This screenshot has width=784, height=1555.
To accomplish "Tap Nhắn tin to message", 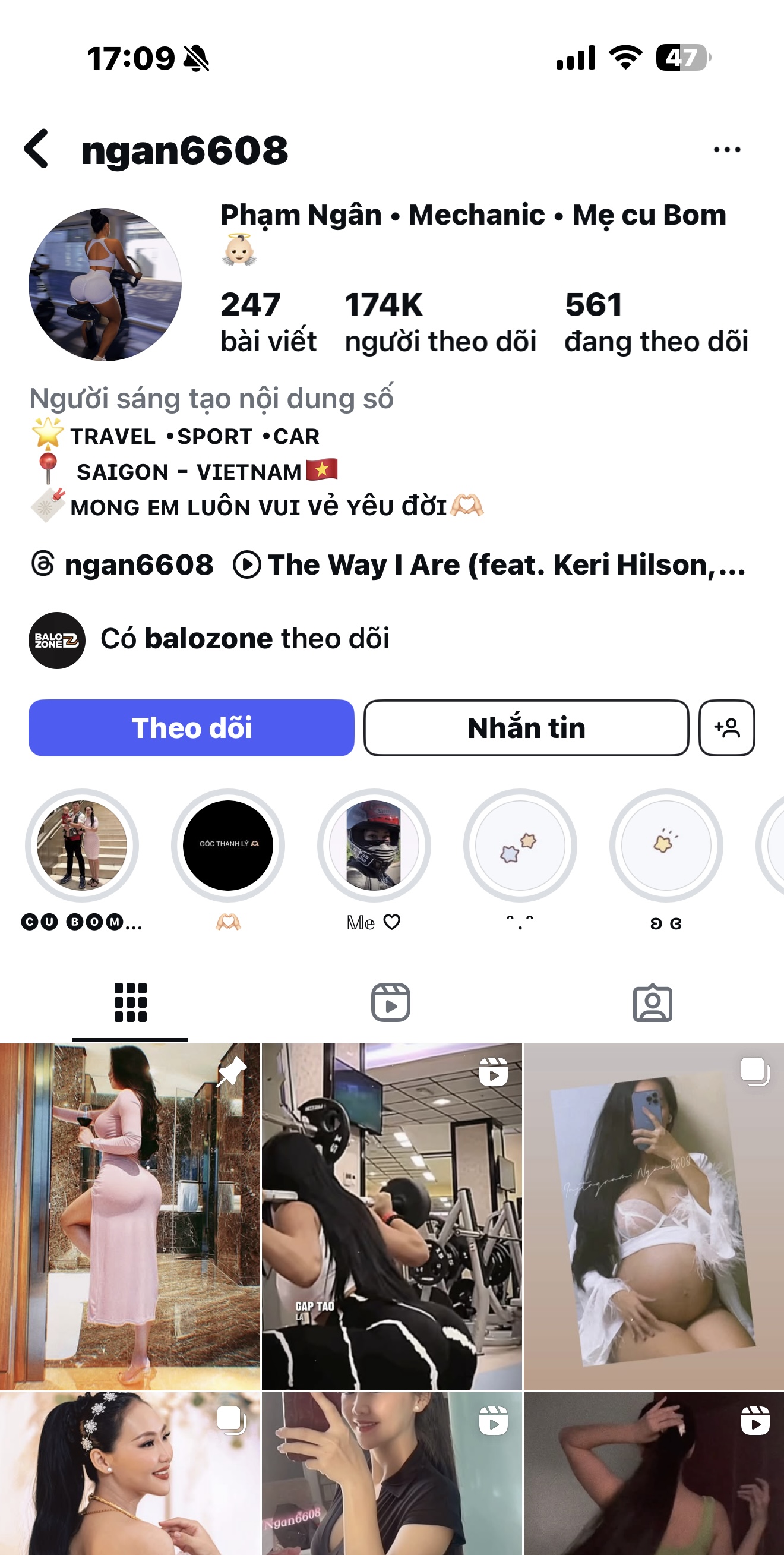I will pyautogui.click(x=526, y=727).
